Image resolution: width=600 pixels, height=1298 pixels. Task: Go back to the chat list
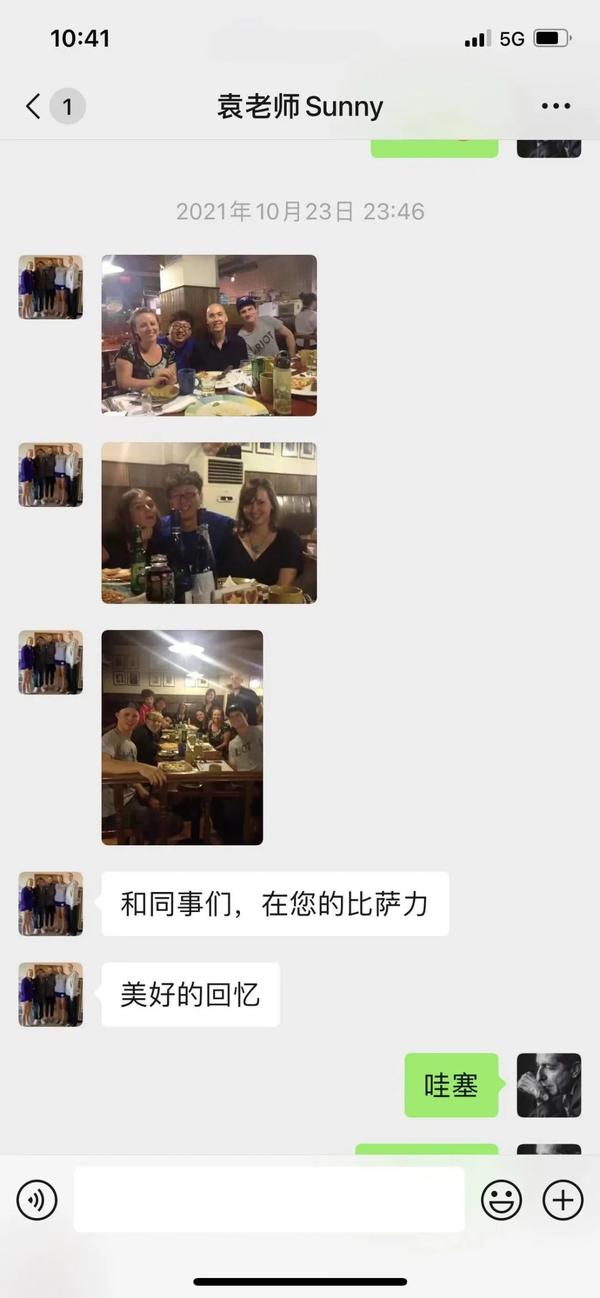(x=35, y=106)
